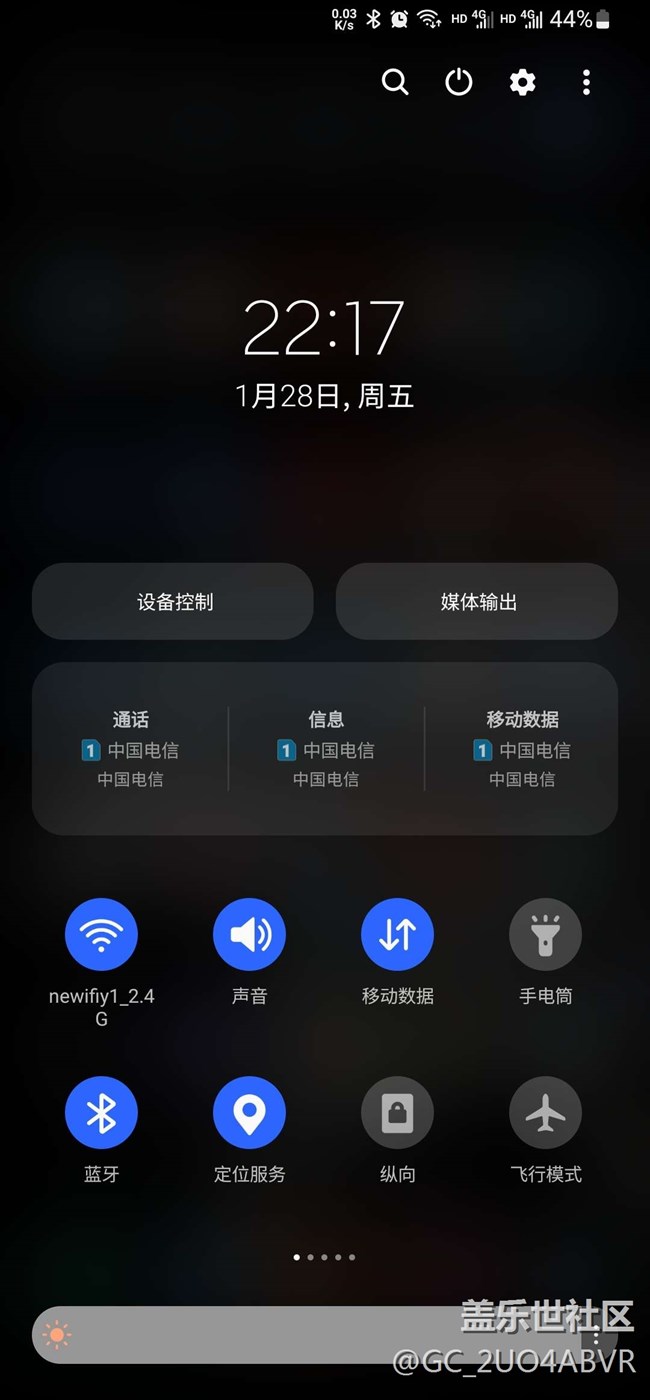650x1400 pixels.
Task: Disable the 移动数据 quick toggle
Action: tap(397, 934)
